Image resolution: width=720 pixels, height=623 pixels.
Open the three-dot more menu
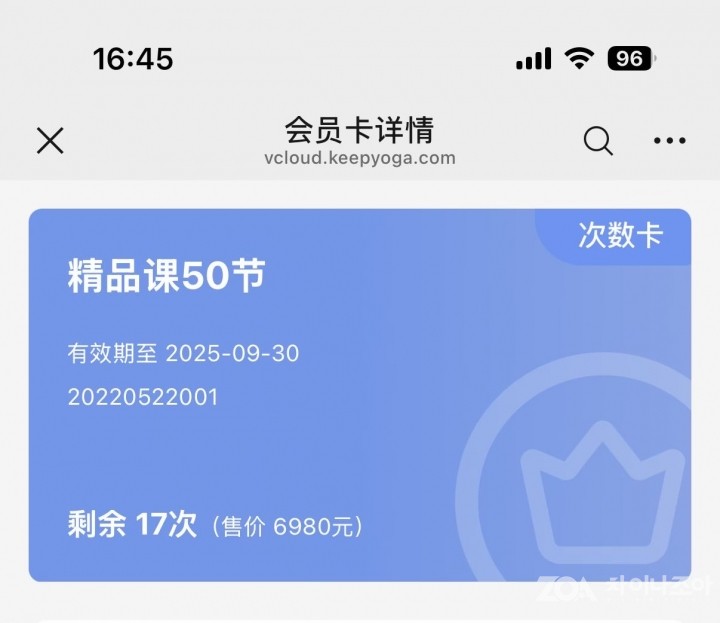click(669, 141)
